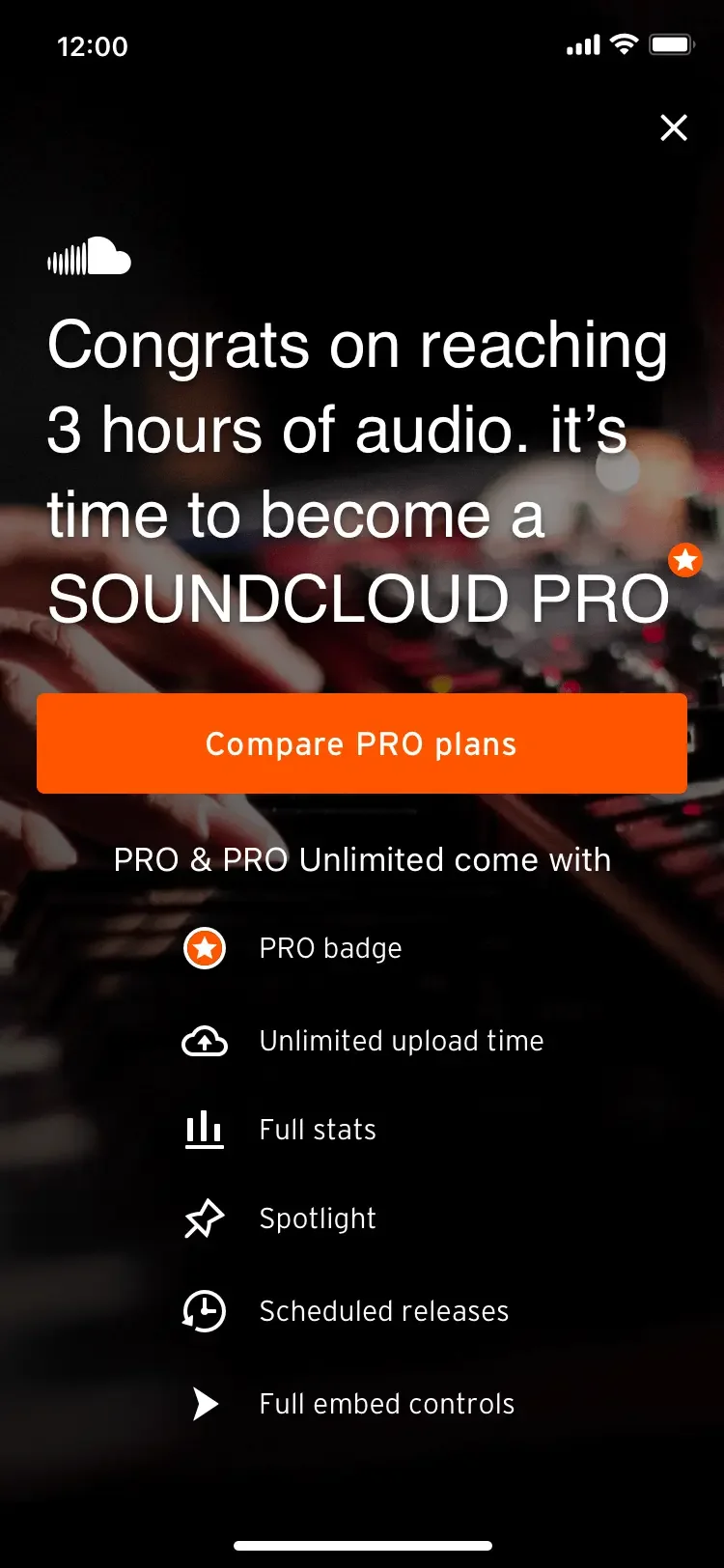Image resolution: width=724 pixels, height=1568 pixels.
Task: Dismiss the PRO upsell with the X
Action: 674,127
